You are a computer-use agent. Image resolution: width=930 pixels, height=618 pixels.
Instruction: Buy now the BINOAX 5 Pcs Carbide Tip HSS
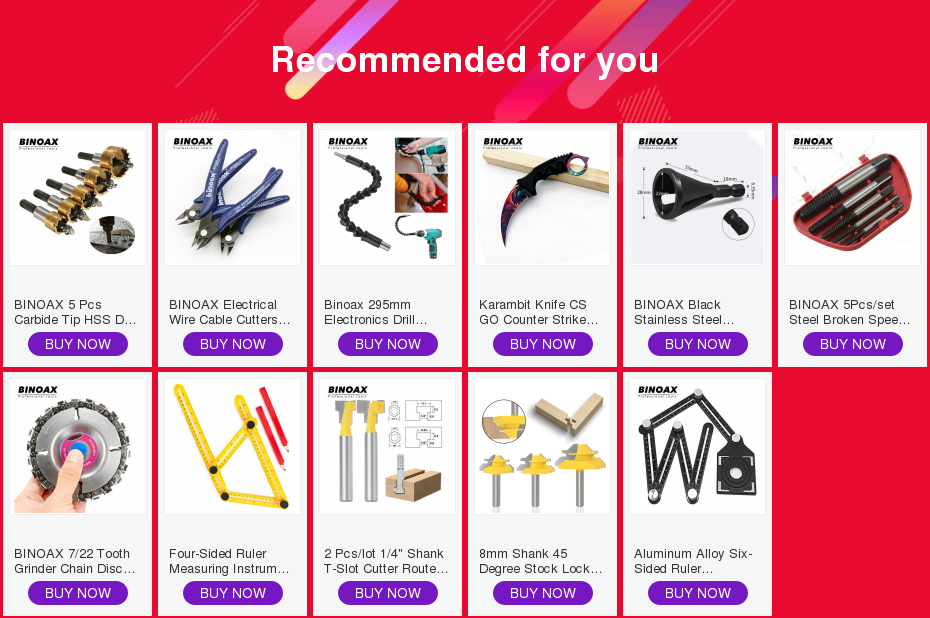coord(78,344)
